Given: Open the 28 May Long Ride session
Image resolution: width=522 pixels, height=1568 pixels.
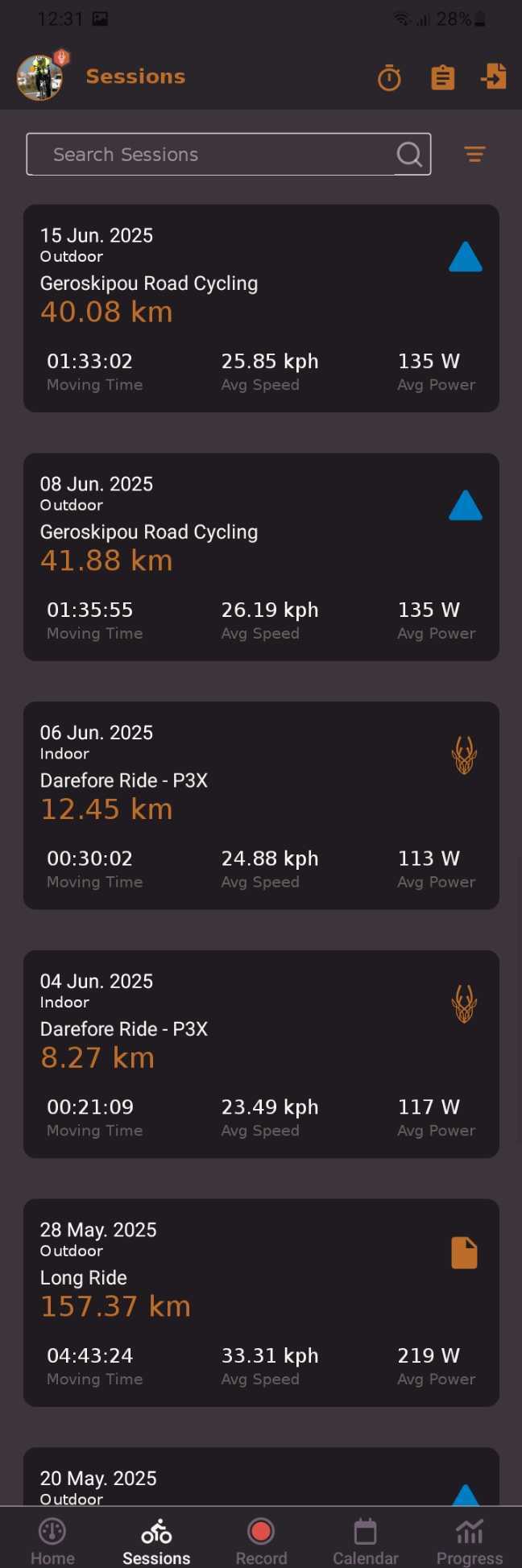Looking at the screenshot, I should tap(261, 1302).
